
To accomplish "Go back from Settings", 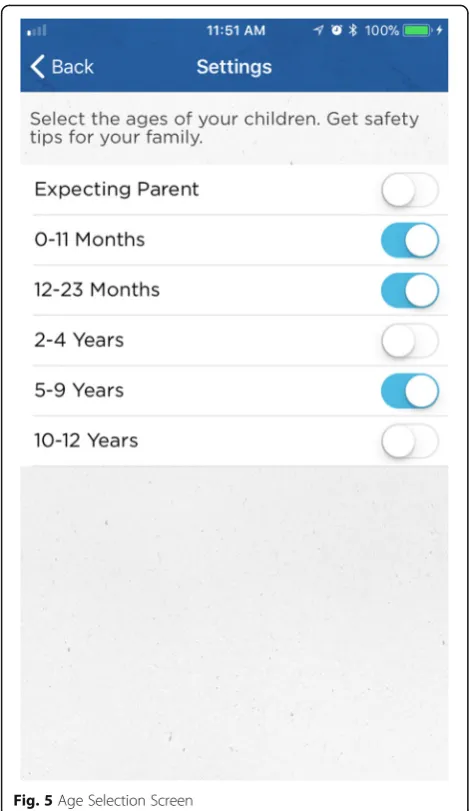I will point(62,67).
